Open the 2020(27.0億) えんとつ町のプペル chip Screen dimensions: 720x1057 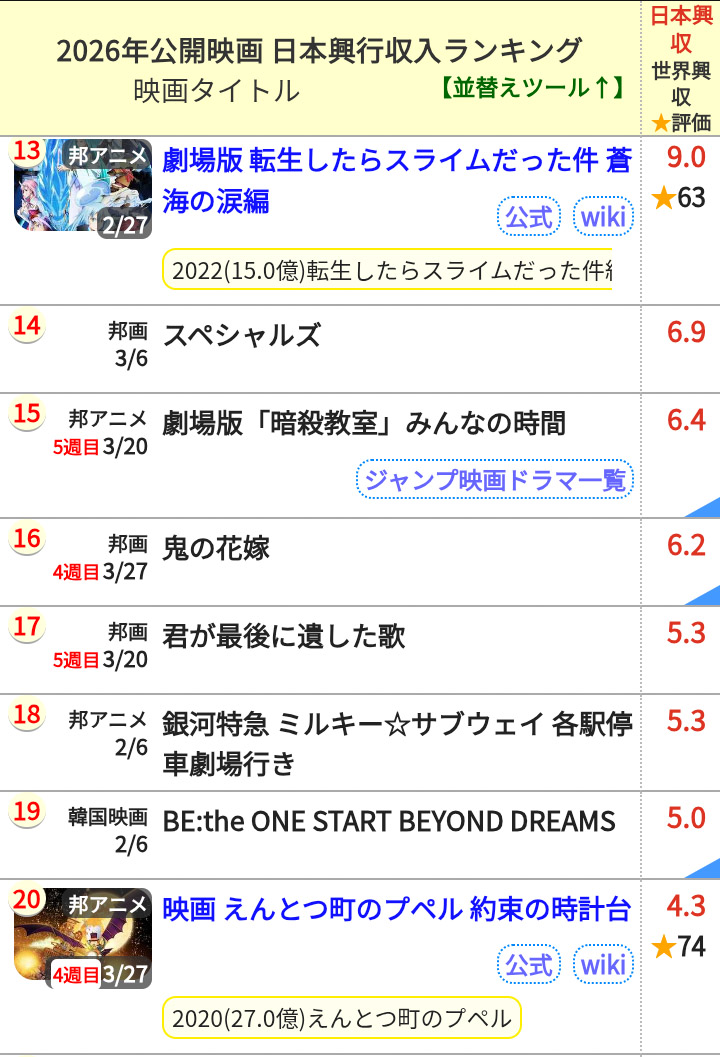pos(341,1018)
